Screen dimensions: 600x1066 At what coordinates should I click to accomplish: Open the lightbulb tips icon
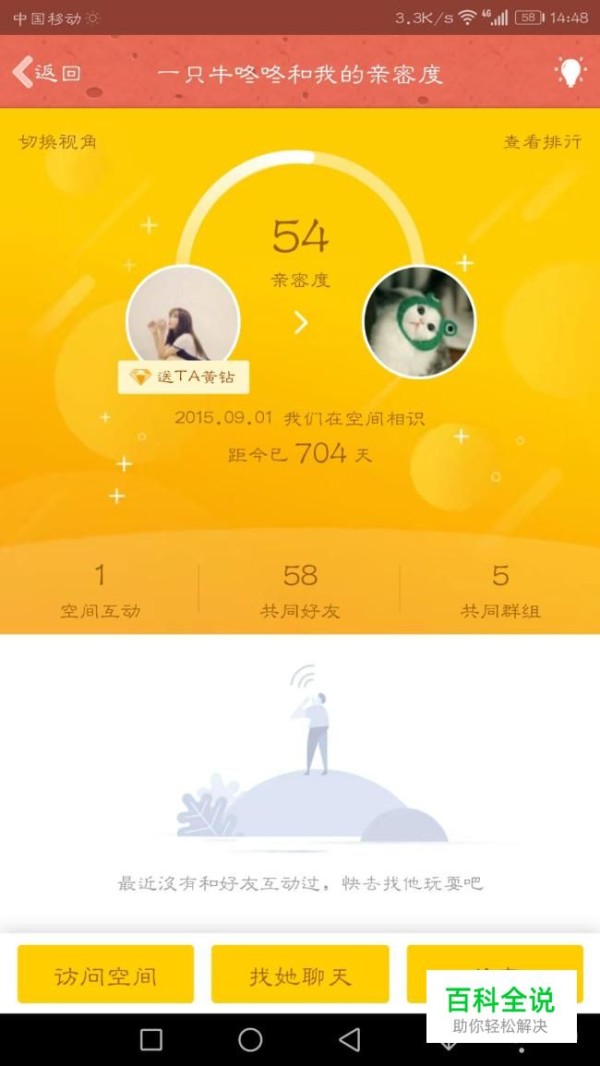point(570,72)
